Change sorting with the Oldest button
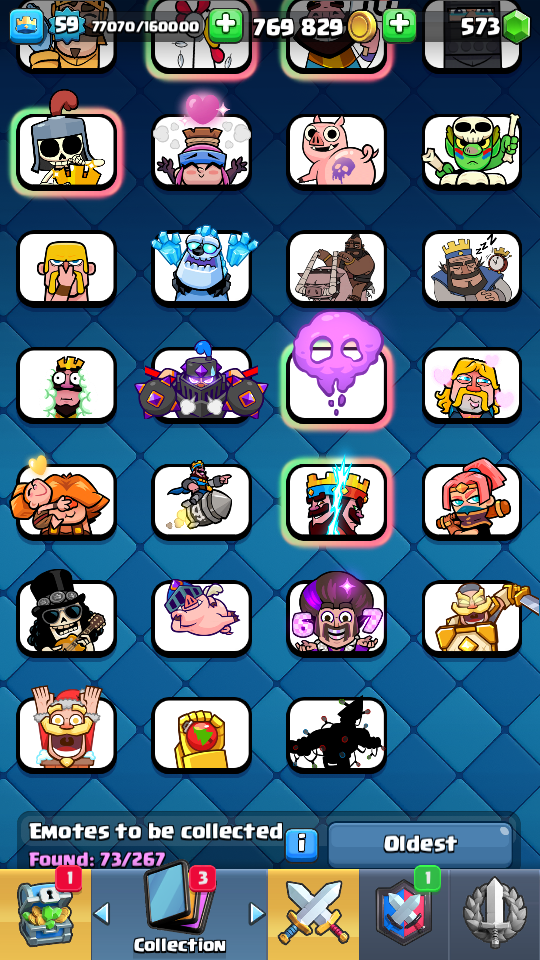 pos(421,844)
